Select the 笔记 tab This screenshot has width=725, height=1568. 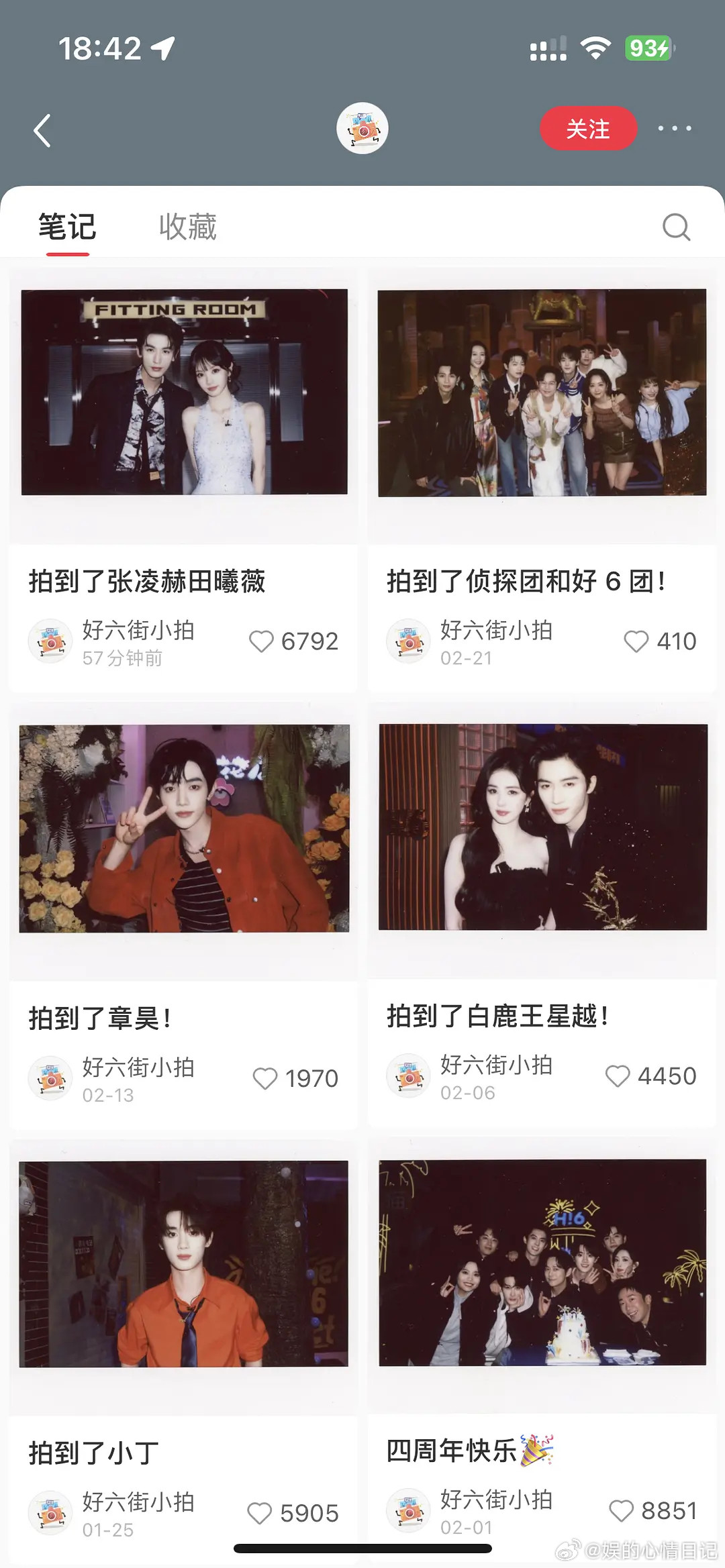[x=67, y=227]
